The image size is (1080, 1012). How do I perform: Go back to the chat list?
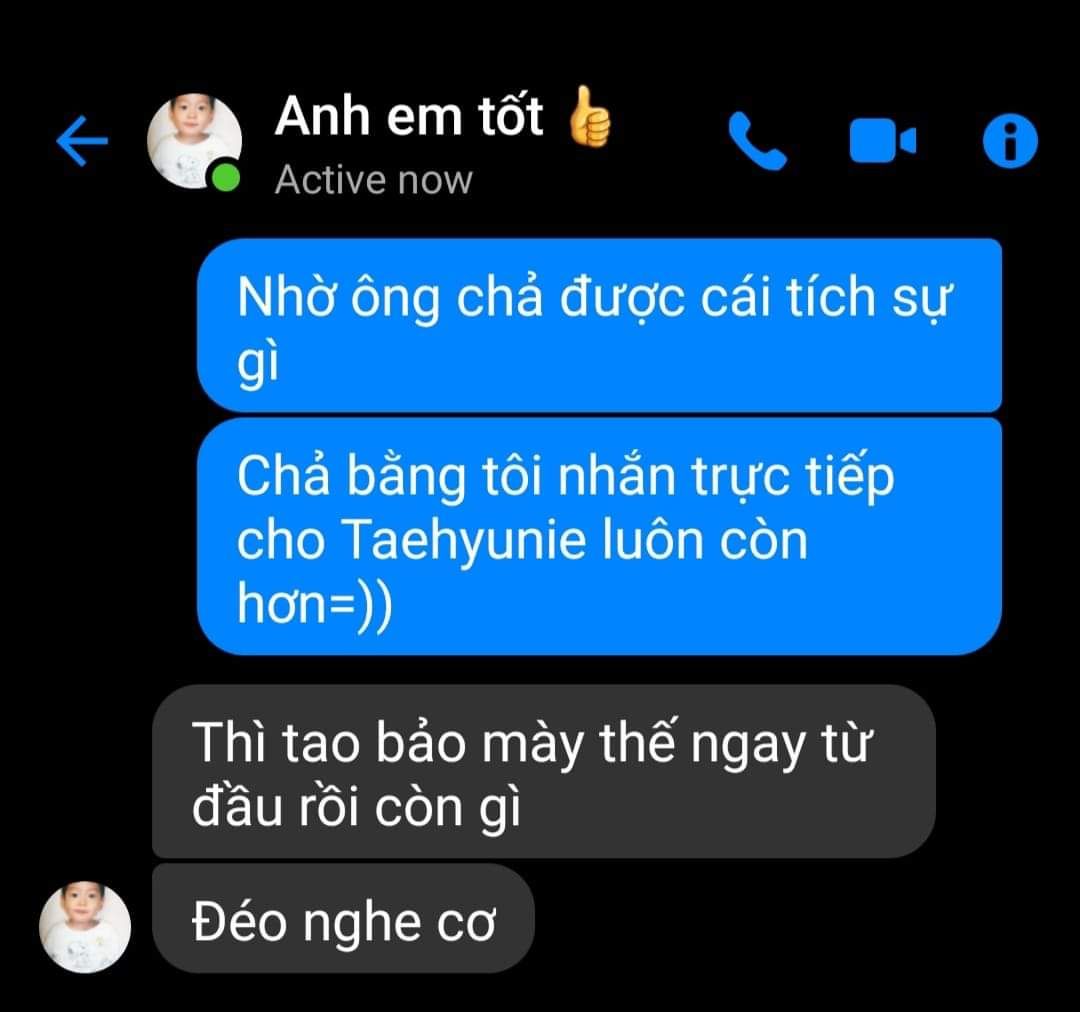click(x=82, y=141)
